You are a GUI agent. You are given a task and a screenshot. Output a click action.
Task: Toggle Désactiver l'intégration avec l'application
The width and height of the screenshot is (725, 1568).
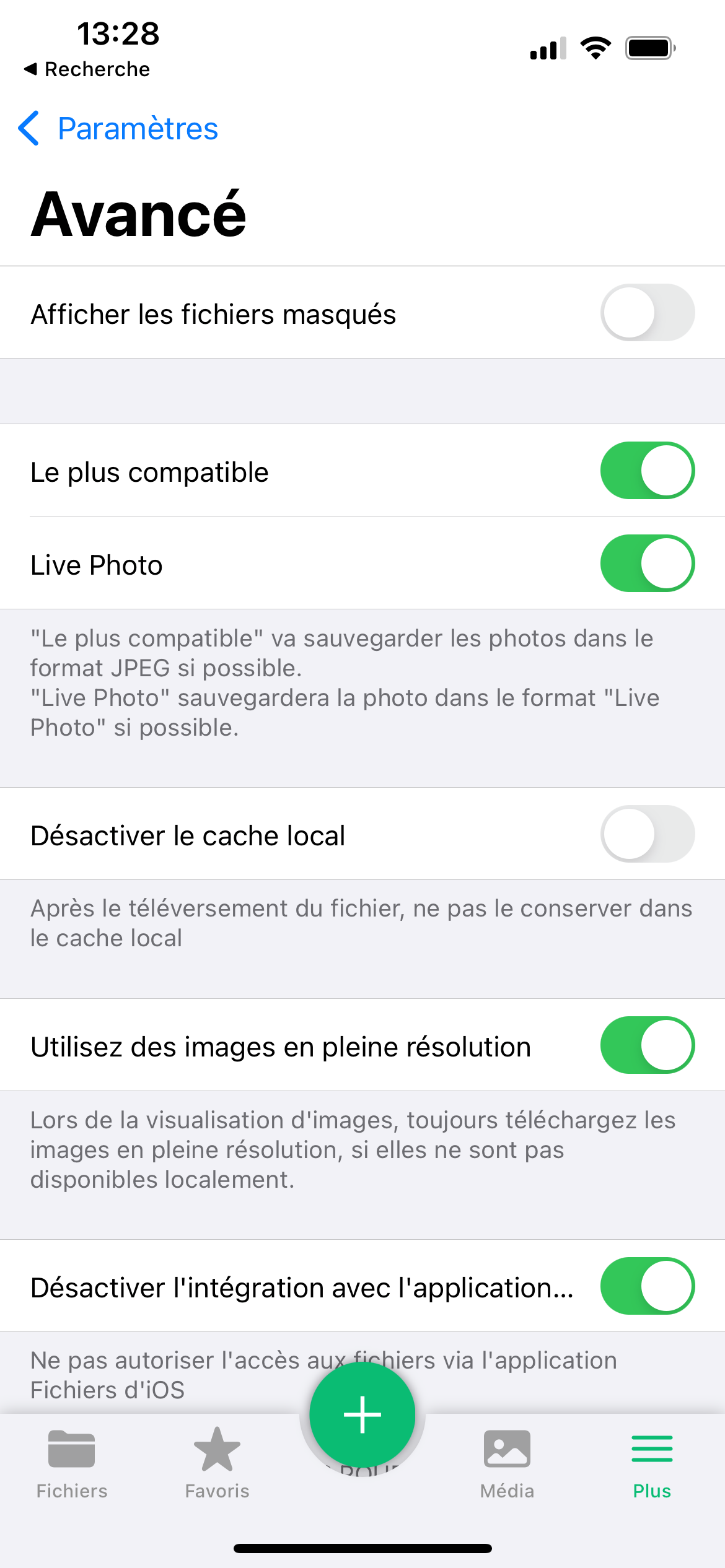647,1286
